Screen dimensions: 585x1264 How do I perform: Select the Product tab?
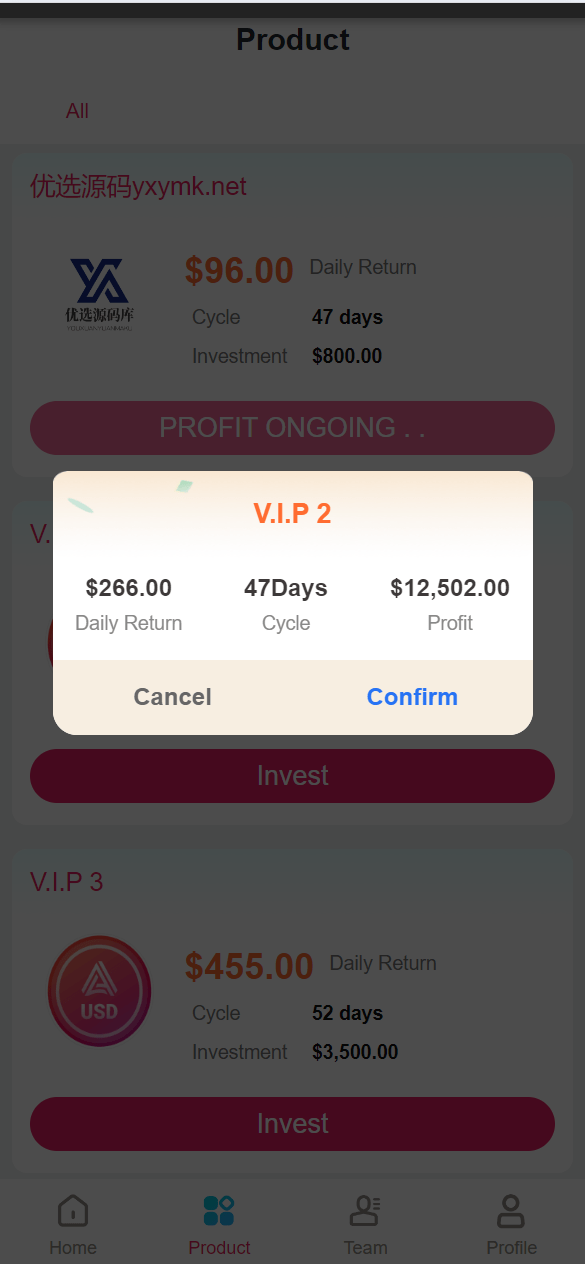[x=219, y=1224]
